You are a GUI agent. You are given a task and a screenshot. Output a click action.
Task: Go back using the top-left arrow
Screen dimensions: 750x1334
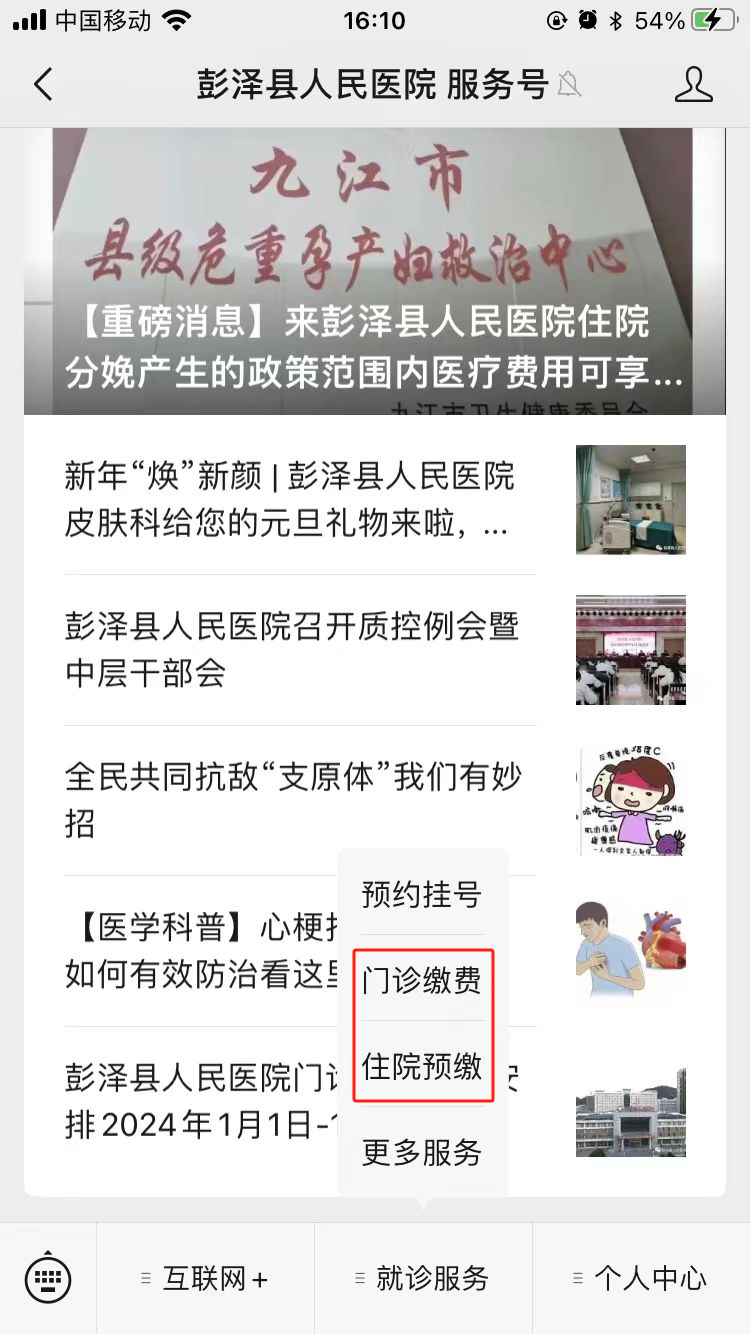(x=43, y=85)
